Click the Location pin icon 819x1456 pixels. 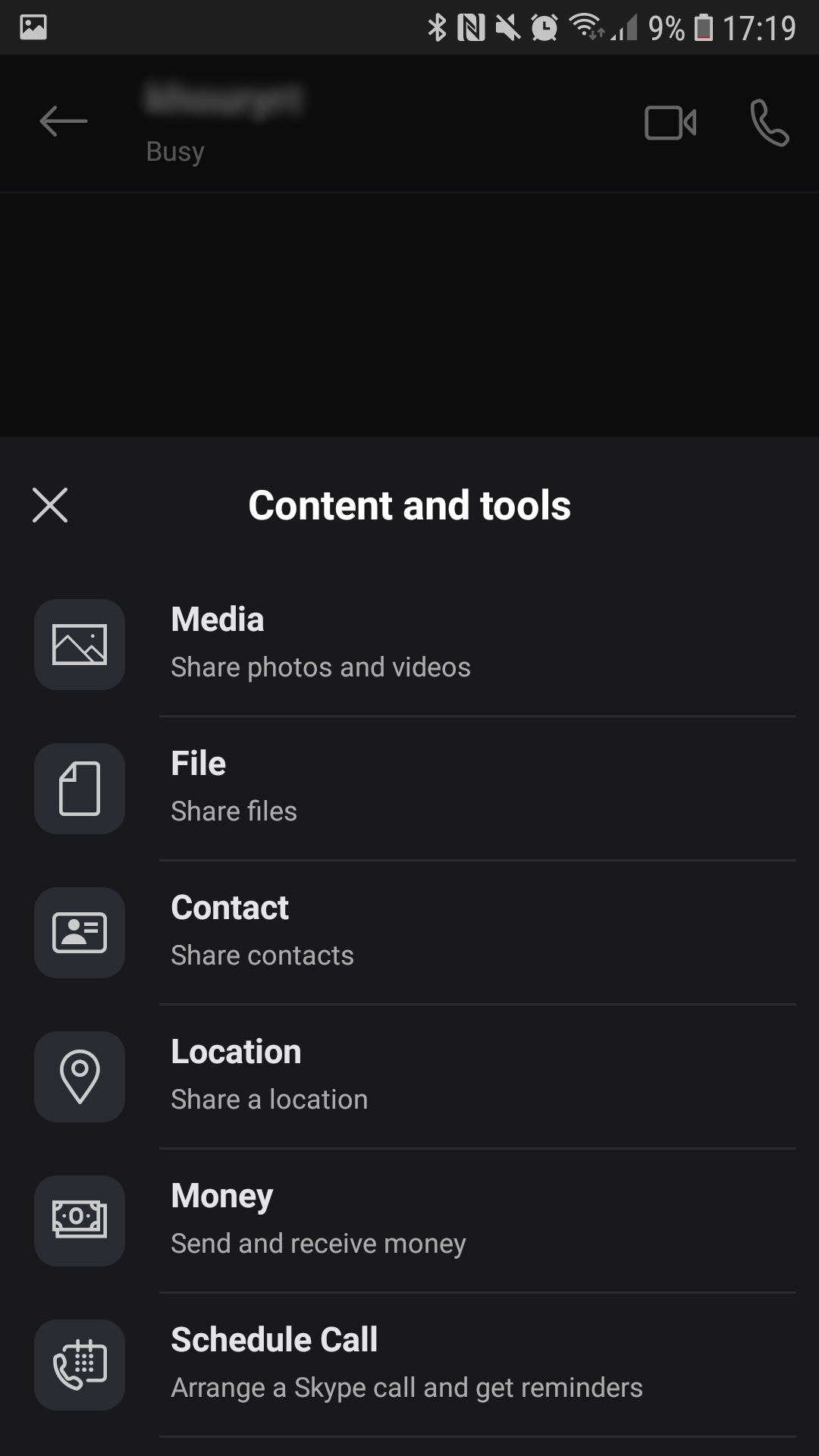79,1077
